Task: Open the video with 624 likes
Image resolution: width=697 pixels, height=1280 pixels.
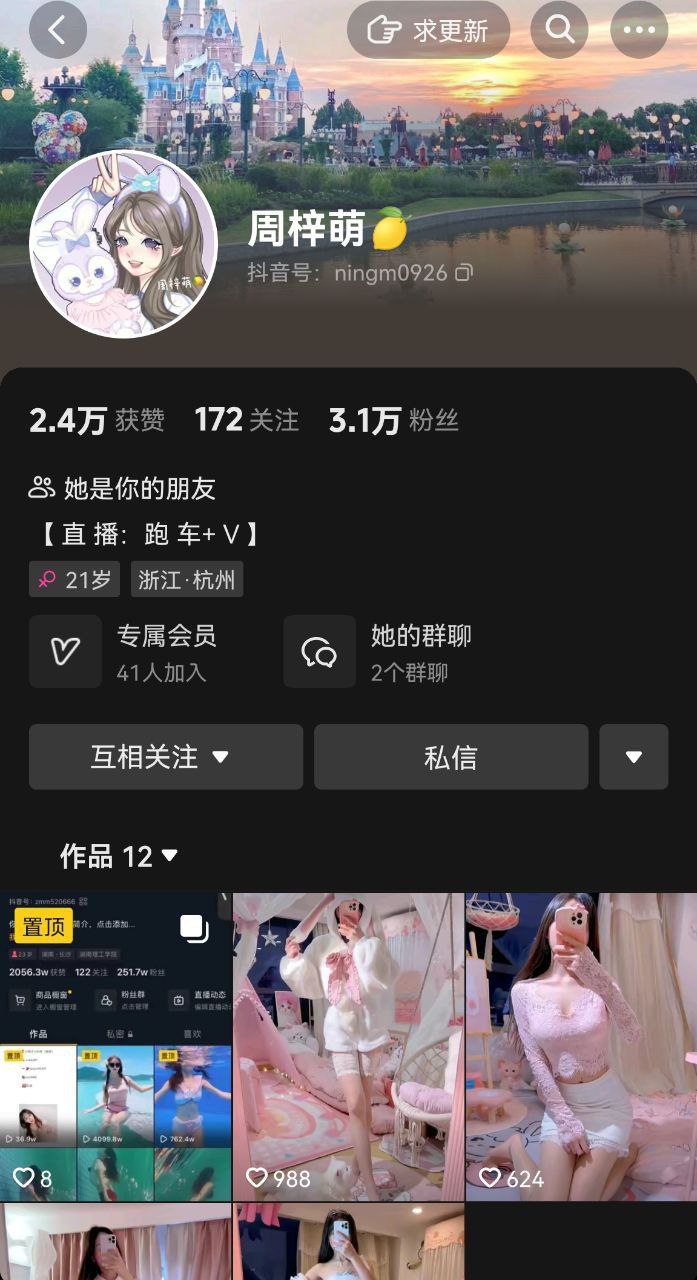Action: tap(581, 1046)
